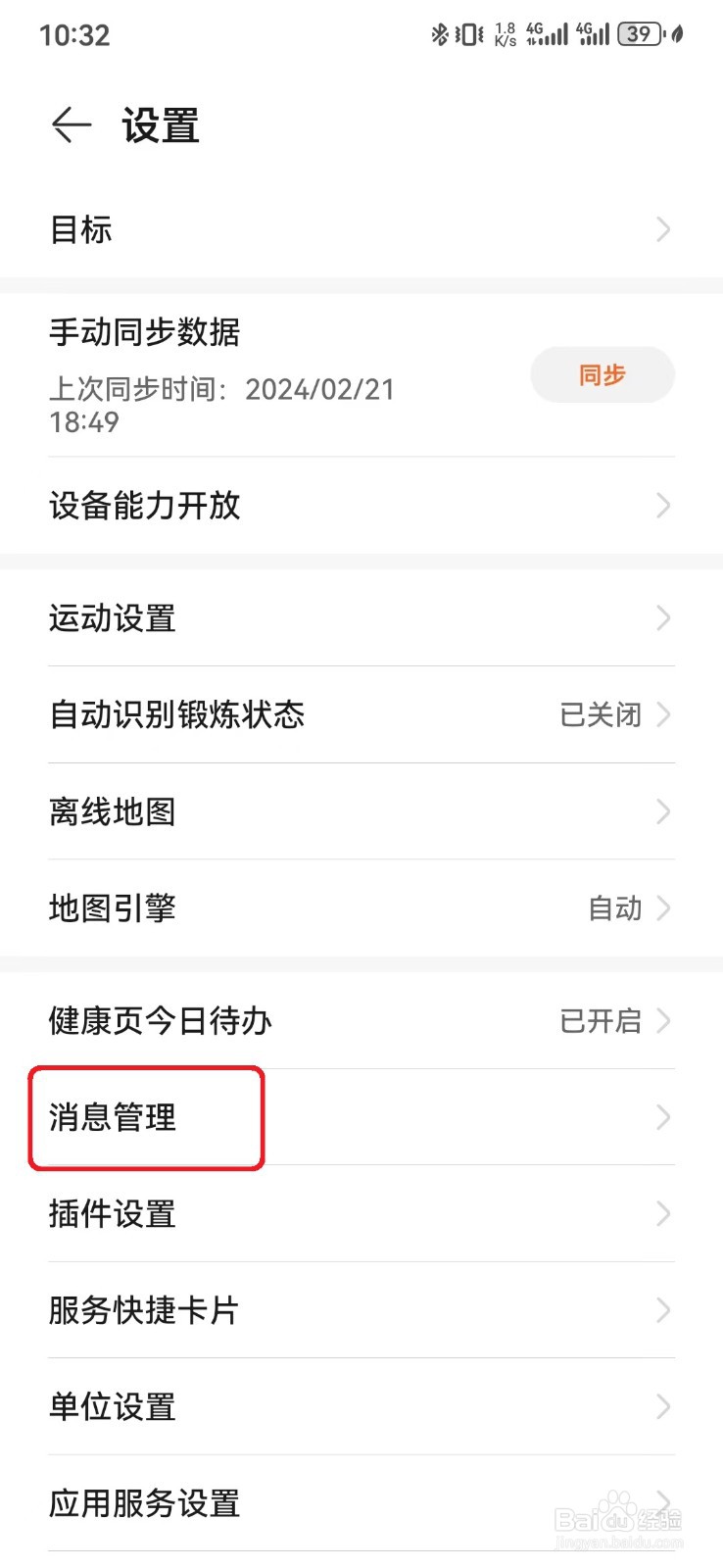Open 离线地图 settings
This screenshot has width=723, height=1568.
point(361,811)
